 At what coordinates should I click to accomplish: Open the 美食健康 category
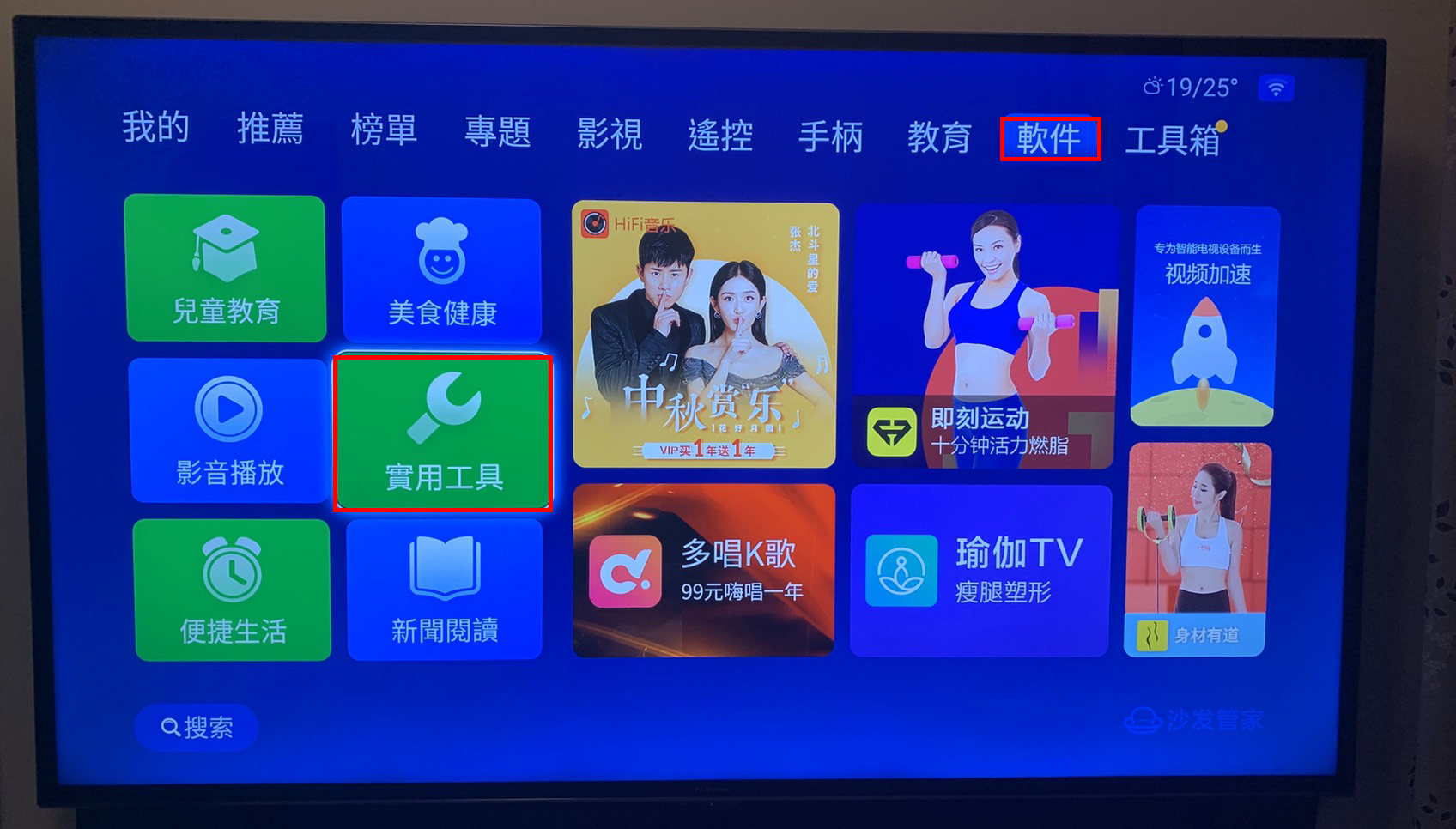click(x=442, y=271)
